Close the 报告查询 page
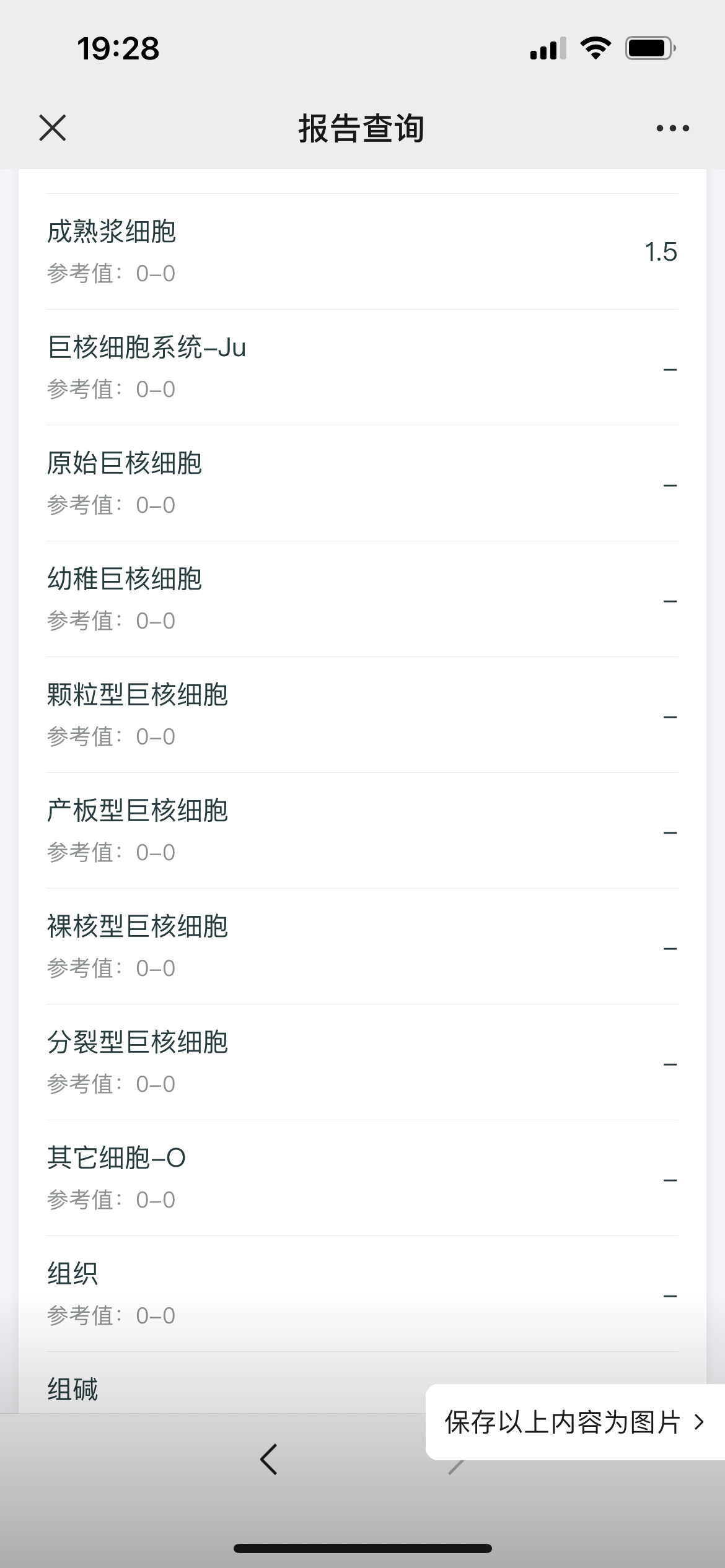The height and width of the screenshot is (1568, 725). 53,128
